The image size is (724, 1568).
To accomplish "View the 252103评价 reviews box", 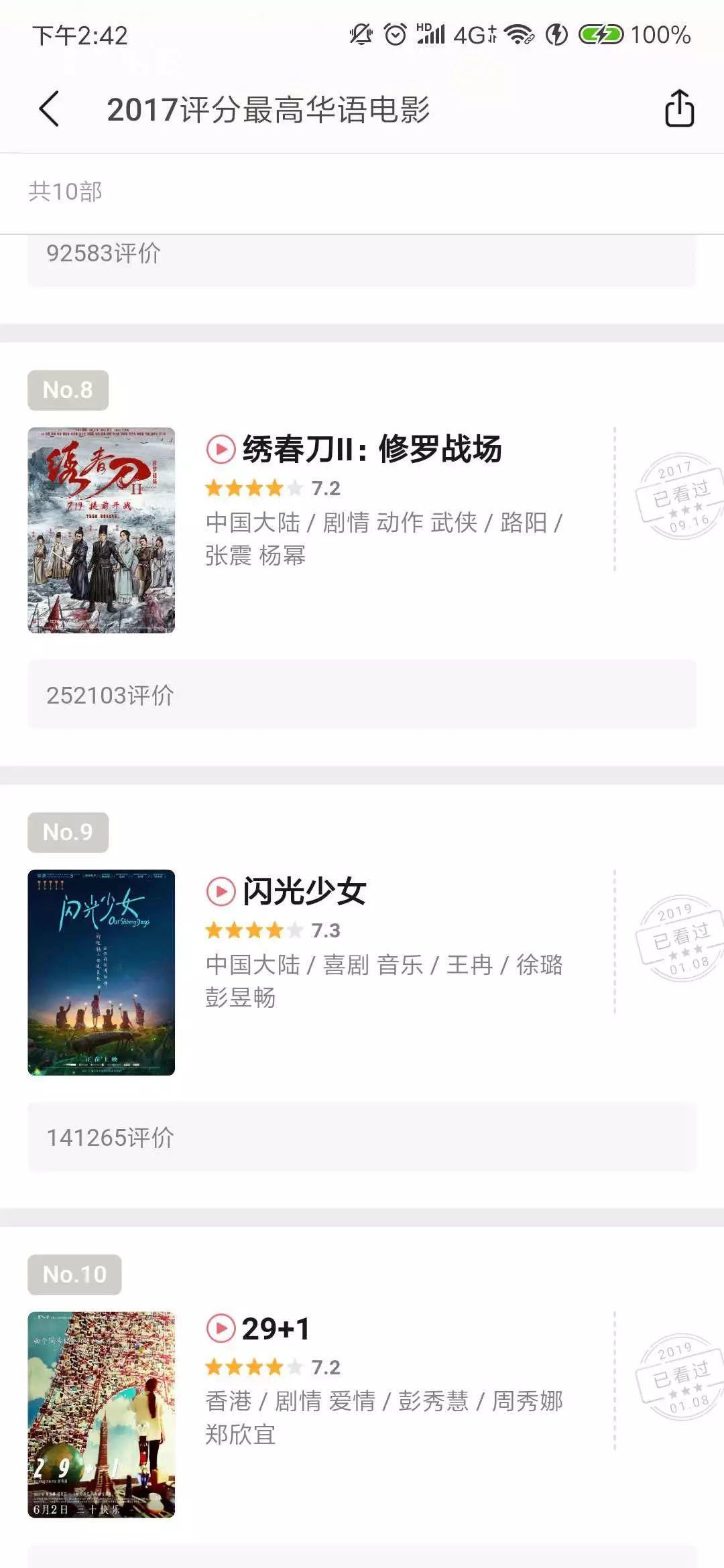I will click(362, 695).
